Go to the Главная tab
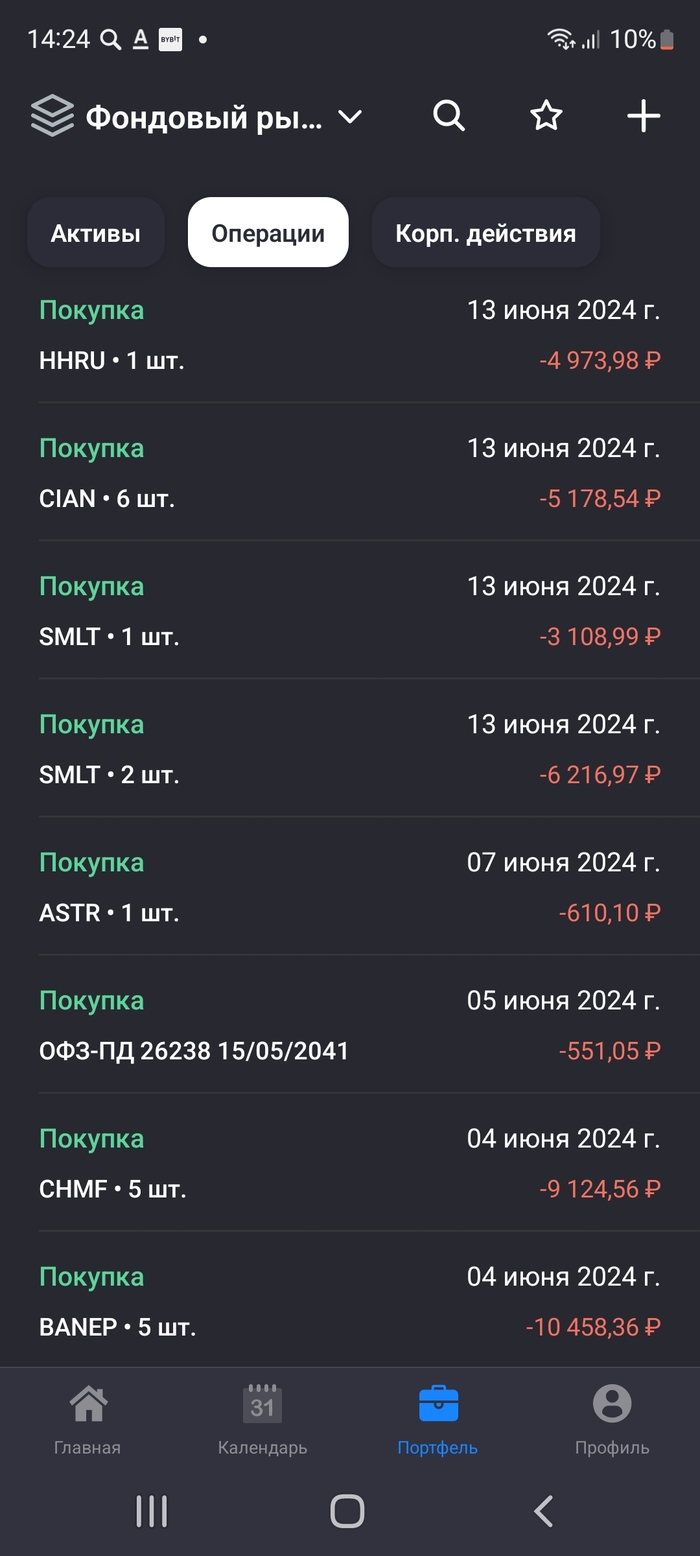Image resolution: width=700 pixels, height=1556 pixels. point(87,1419)
